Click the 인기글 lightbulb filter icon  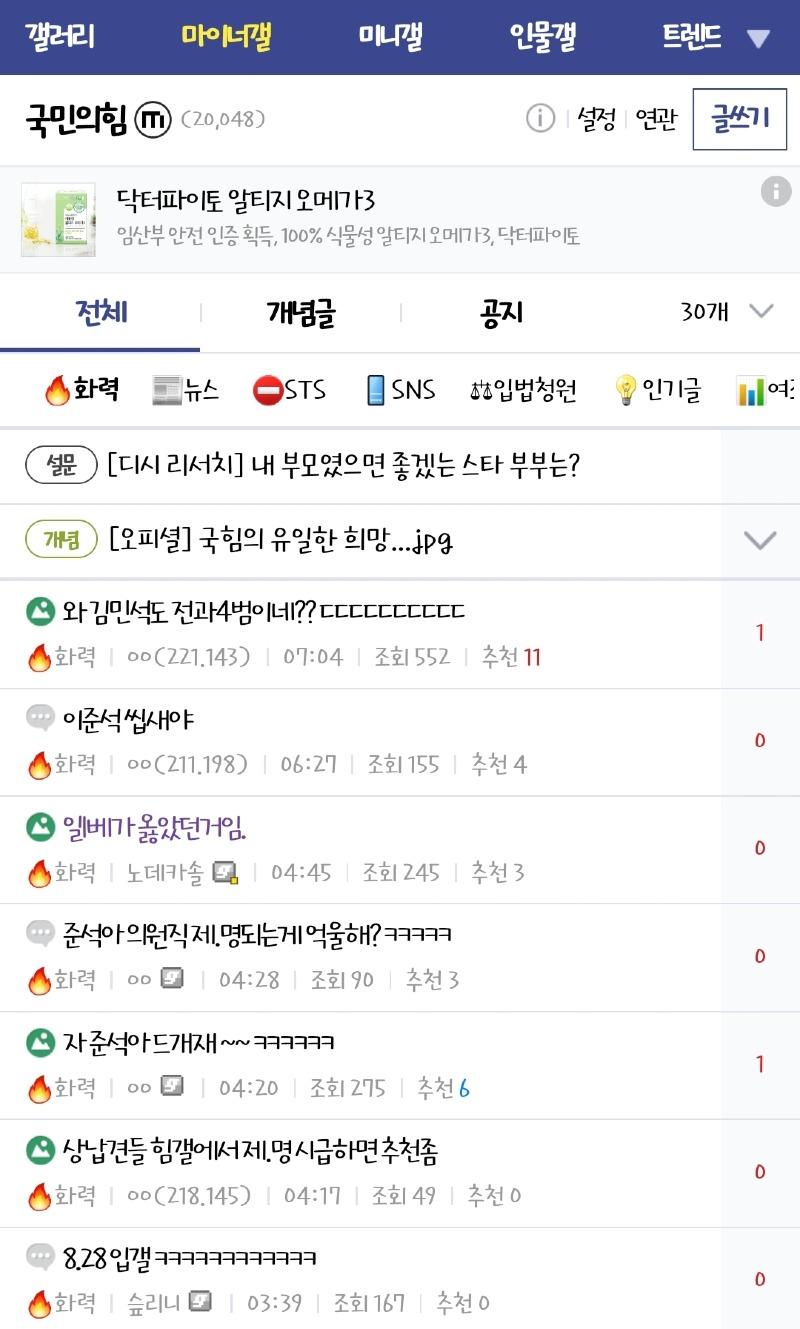click(x=625, y=390)
